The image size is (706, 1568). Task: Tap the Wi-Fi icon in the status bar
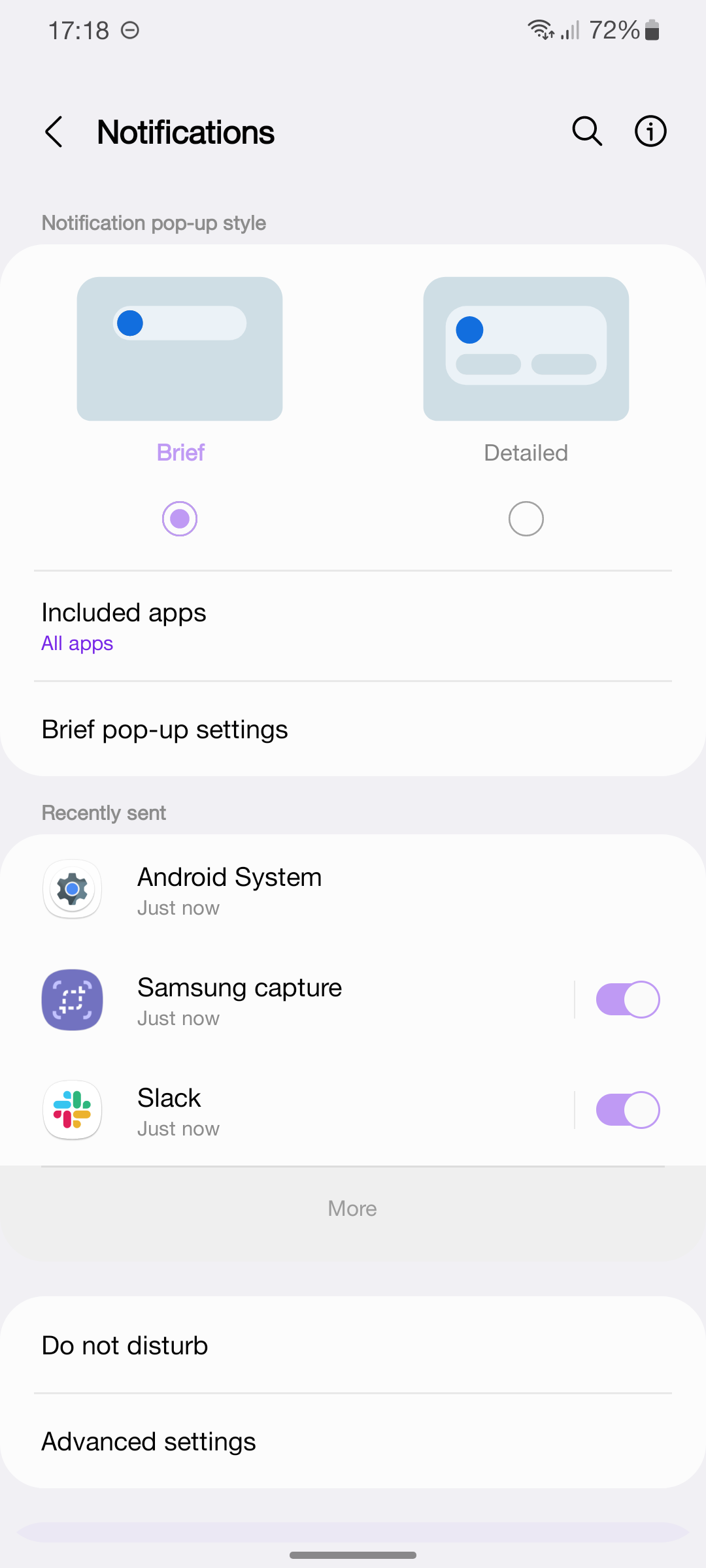tap(541, 29)
